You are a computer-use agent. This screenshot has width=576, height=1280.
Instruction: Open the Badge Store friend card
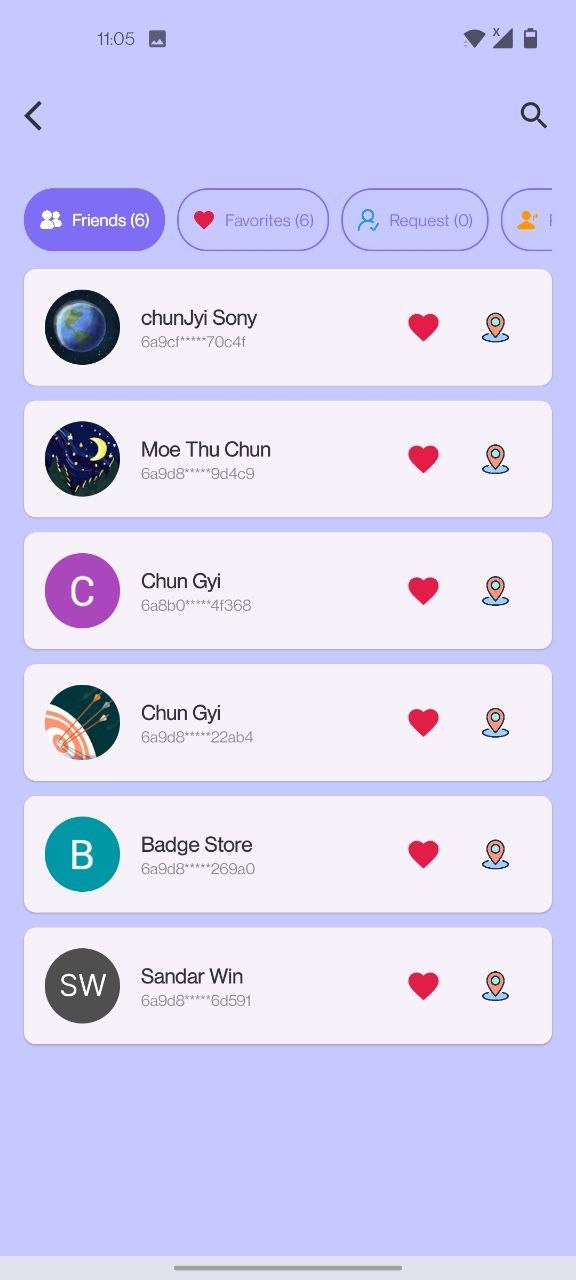288,854
